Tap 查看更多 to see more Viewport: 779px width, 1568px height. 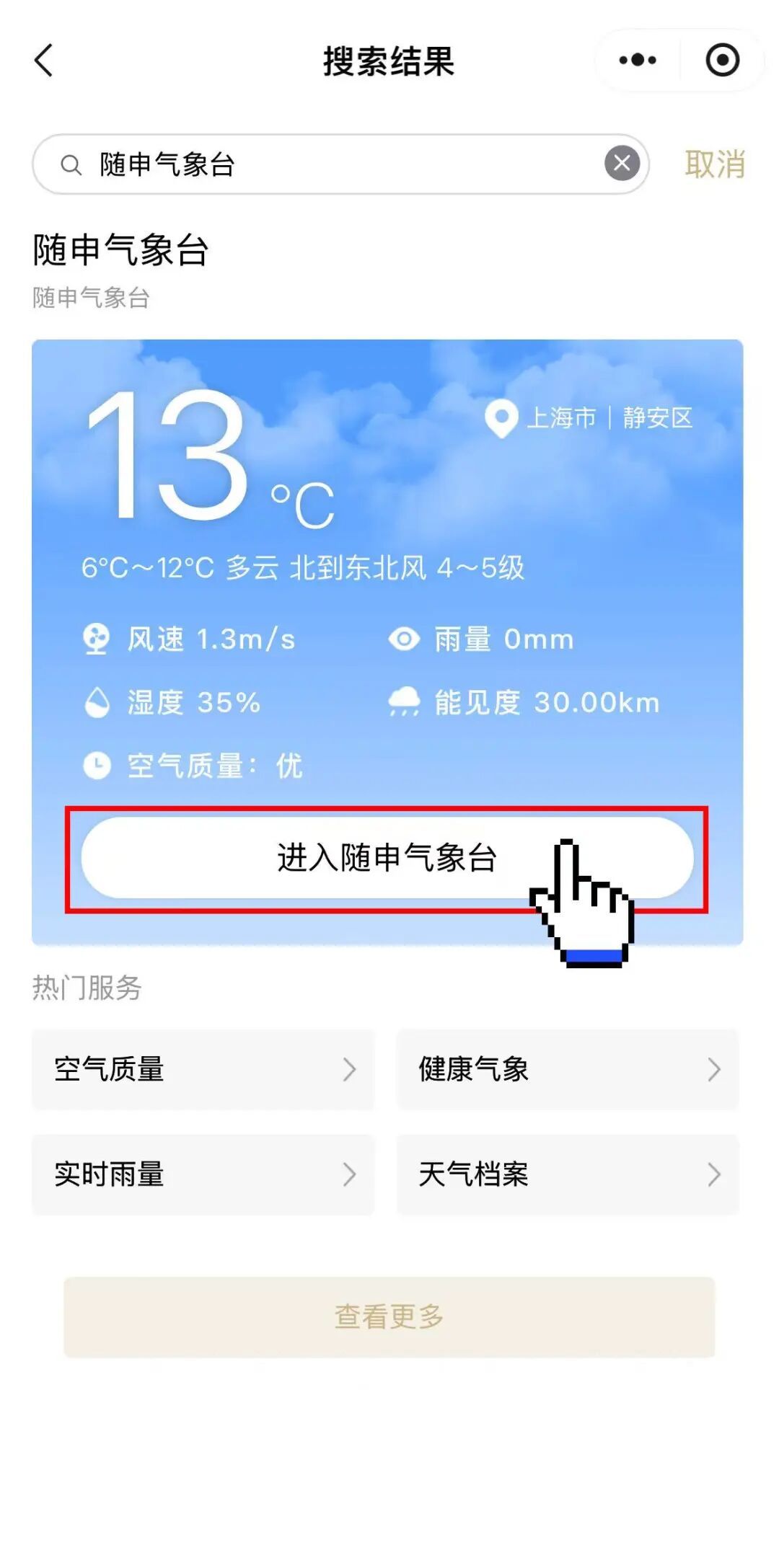tap(389, 1316)
